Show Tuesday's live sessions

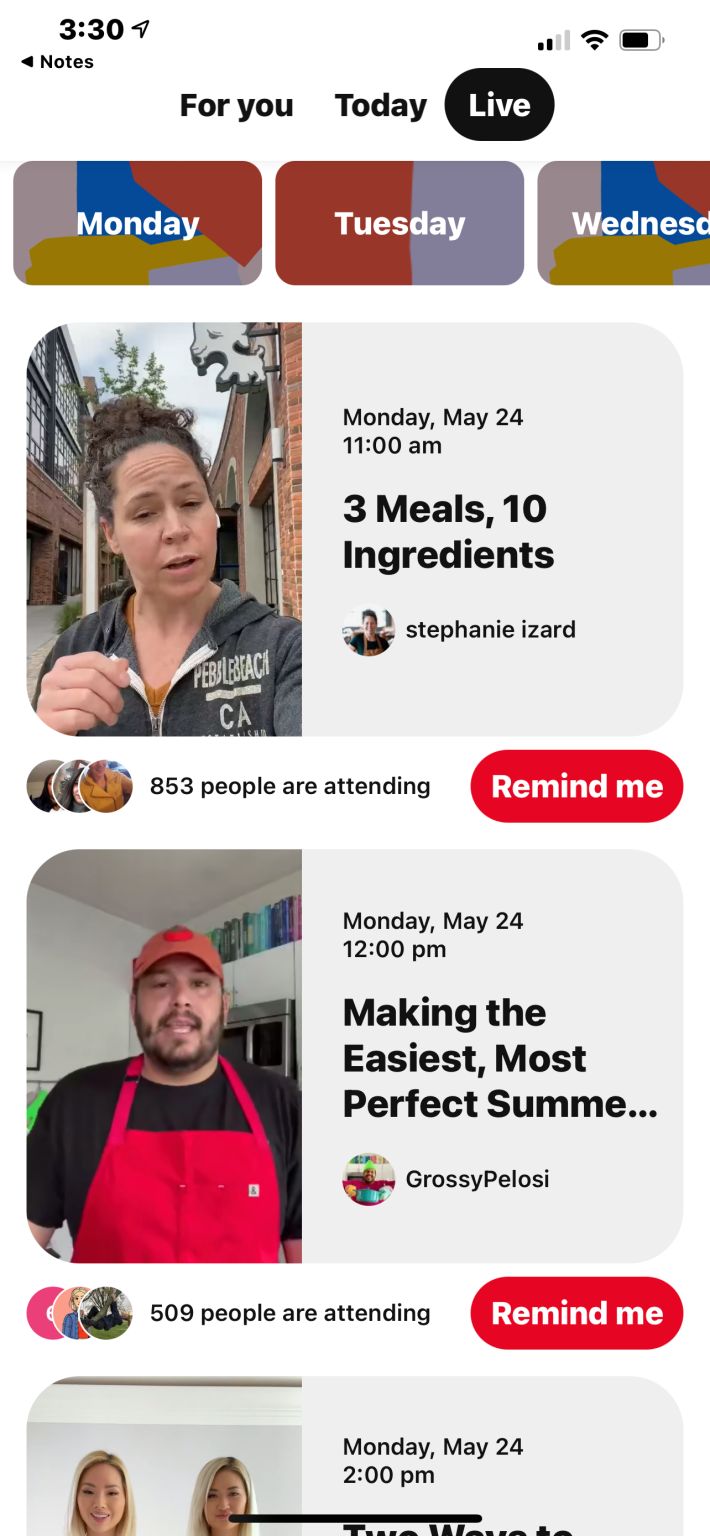pos(399,223)
